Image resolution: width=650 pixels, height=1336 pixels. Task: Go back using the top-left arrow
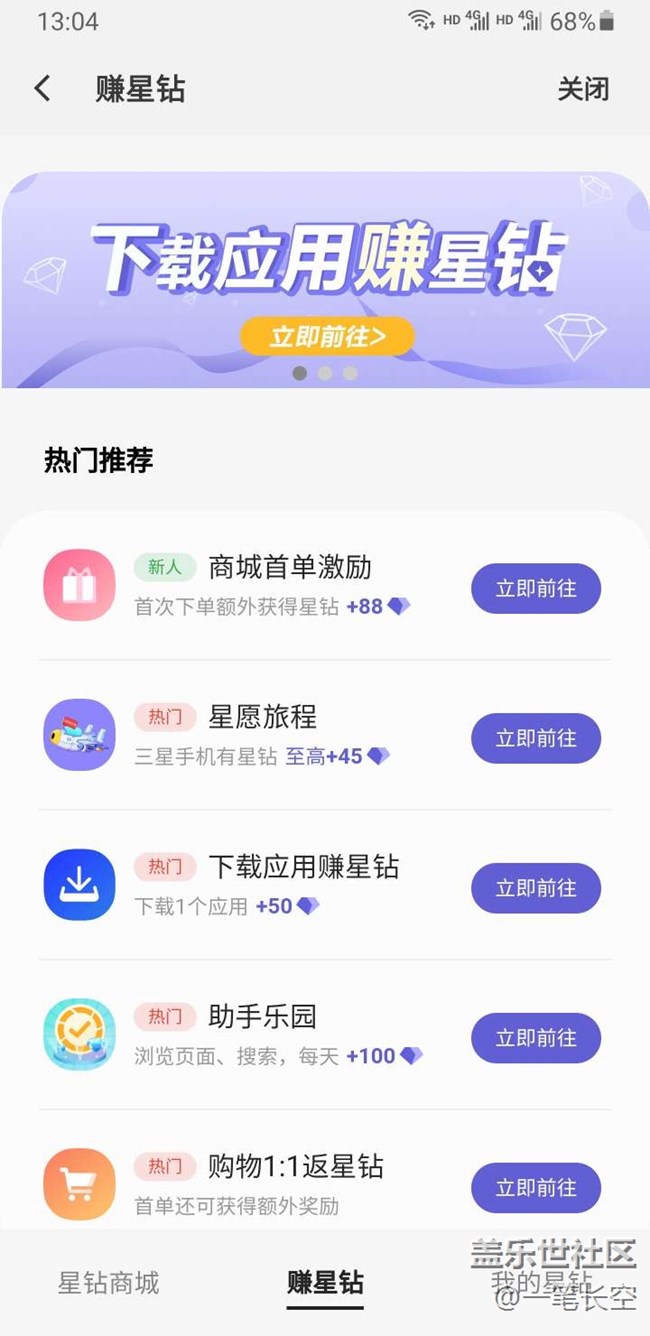click(42, 88)
